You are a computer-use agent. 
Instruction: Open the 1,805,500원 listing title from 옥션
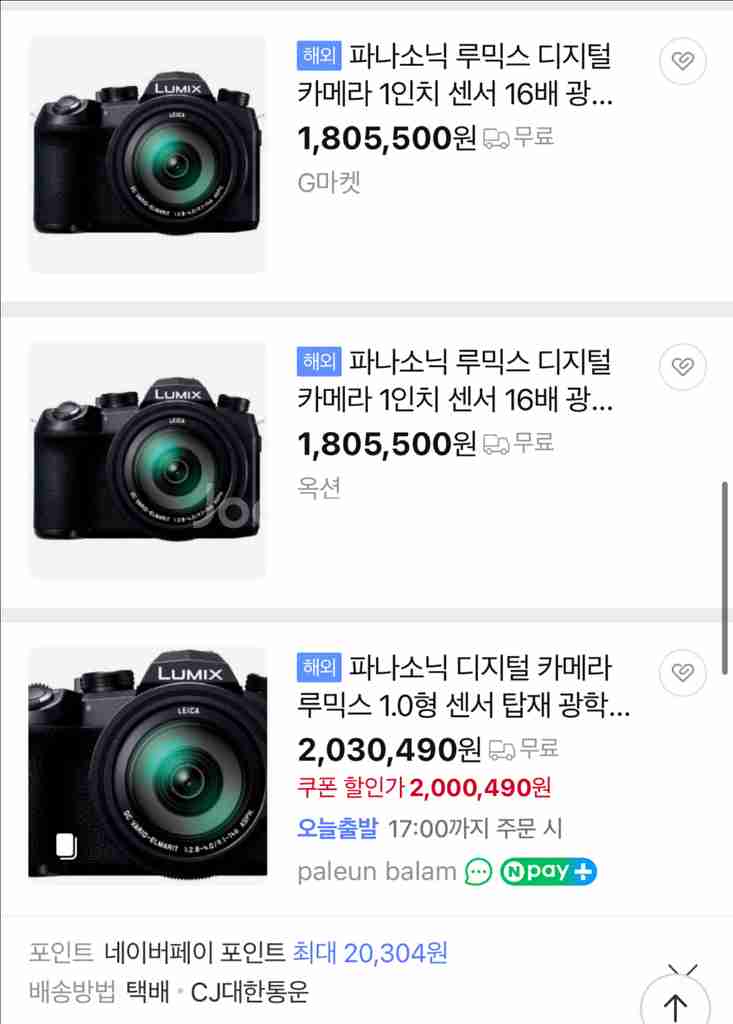tap(455, 380)
